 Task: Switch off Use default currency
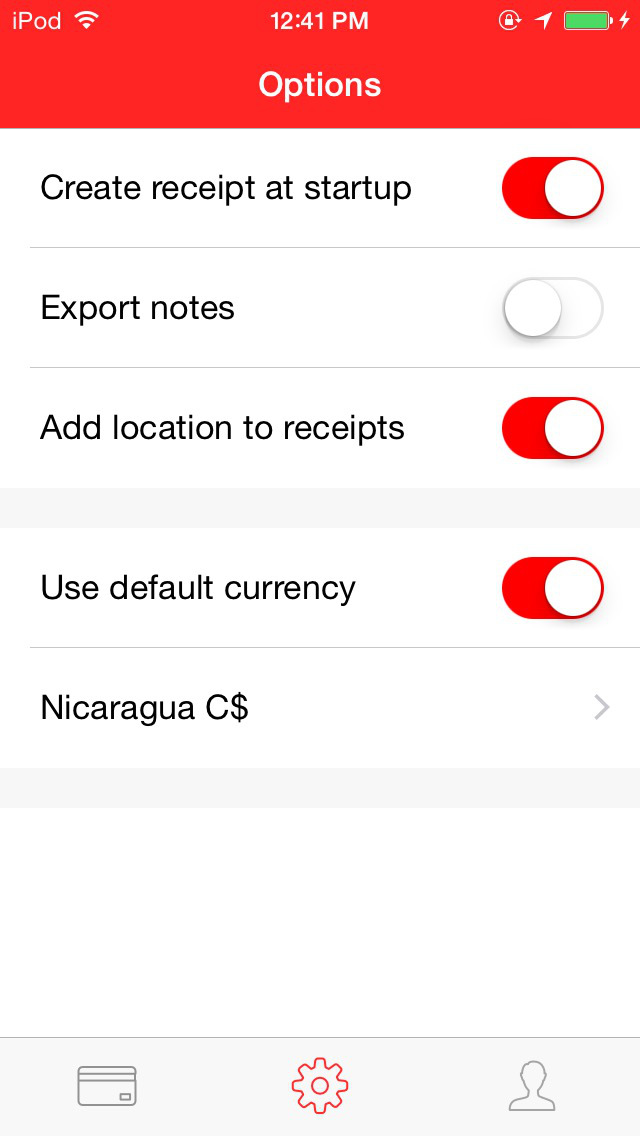pyautogui.click(x=552, y=588)
